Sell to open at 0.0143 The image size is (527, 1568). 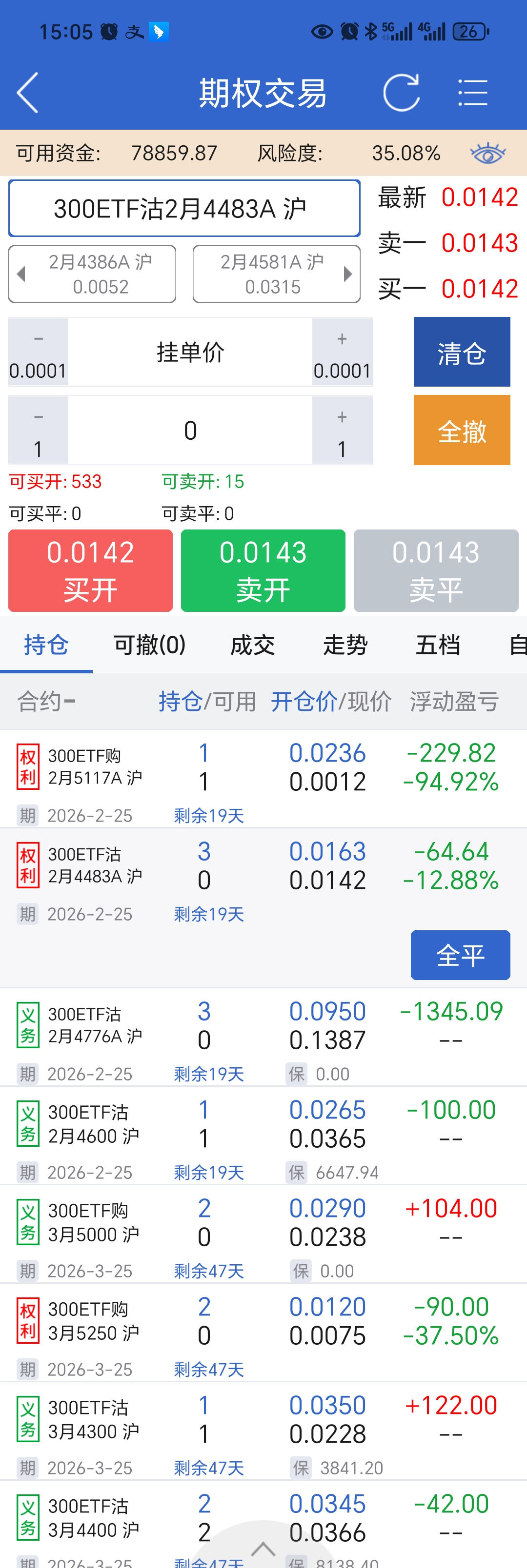coord(263,570)
